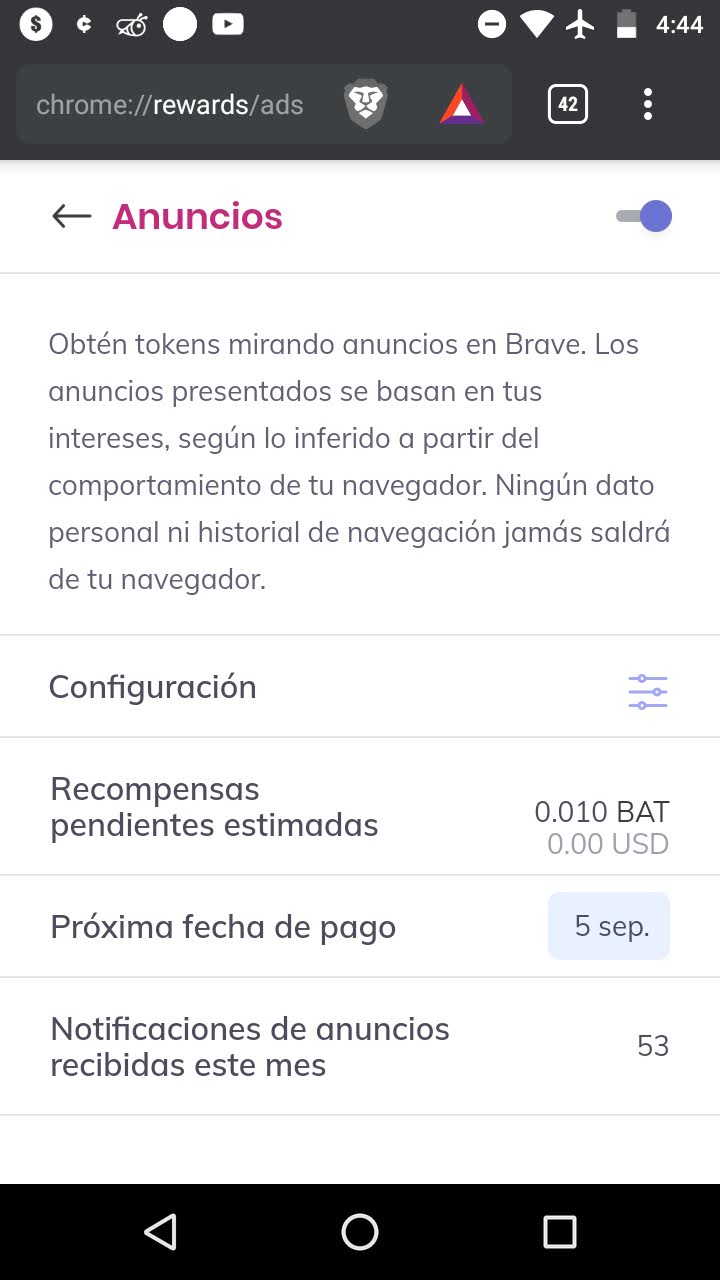Open the recent apps overview
Image resolution: width=720 pixels, height=1280 pixels.
point(560,1232)
